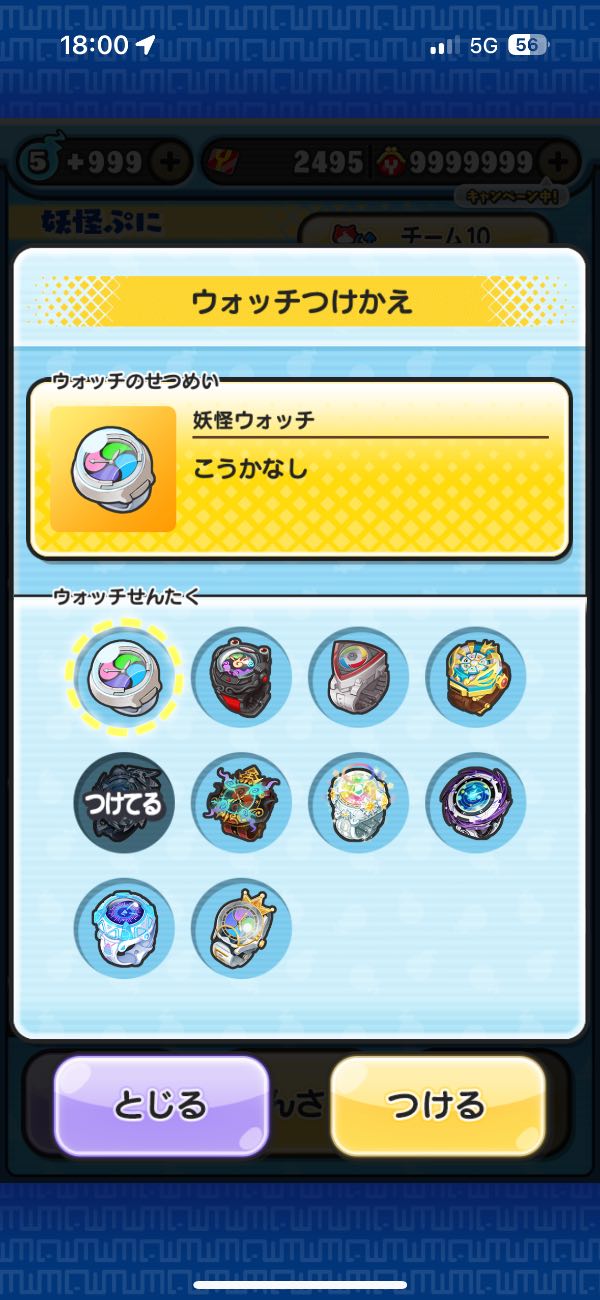
Task: Select the classic white 妖怪ウォッチ
Action: [125, 678]
